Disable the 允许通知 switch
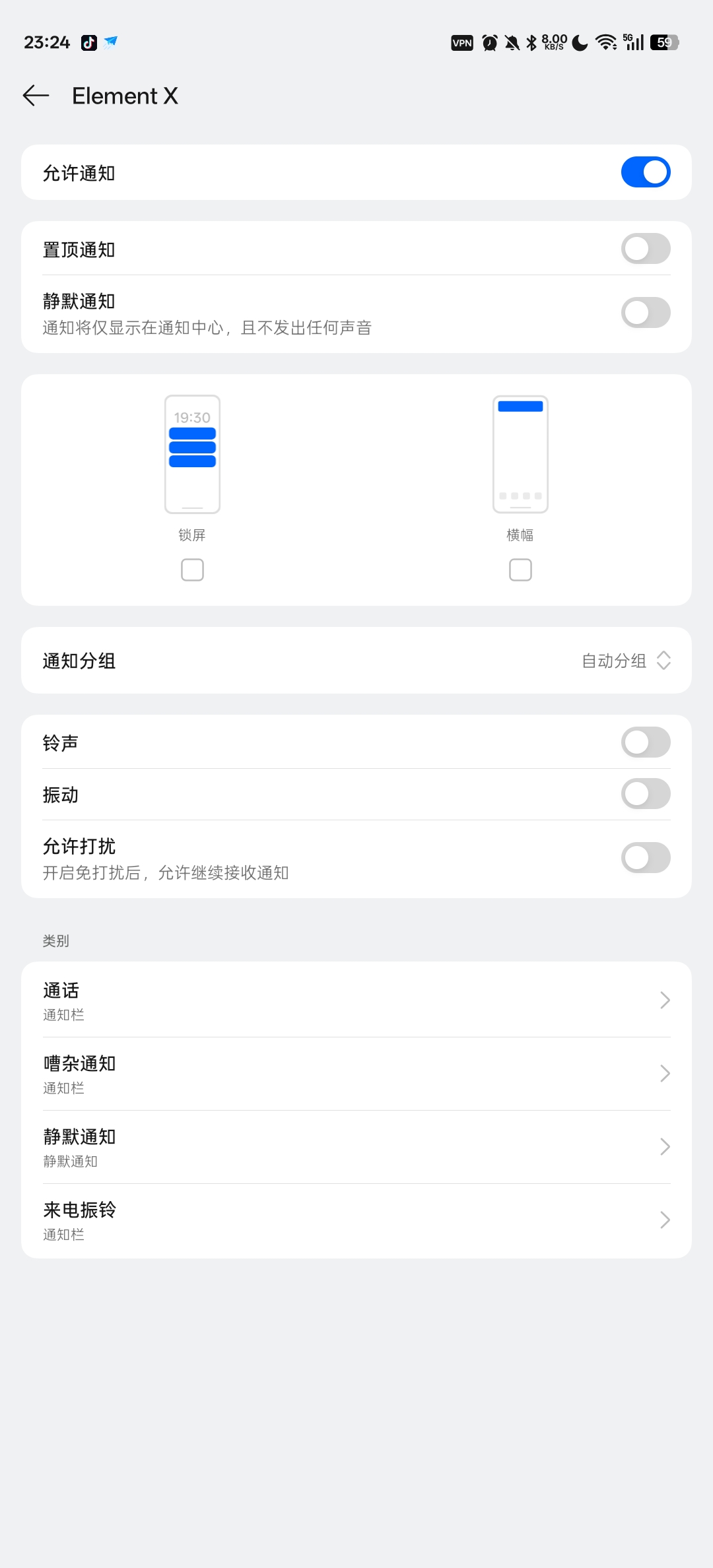713x1568 pixels. [x=646, y=172]
